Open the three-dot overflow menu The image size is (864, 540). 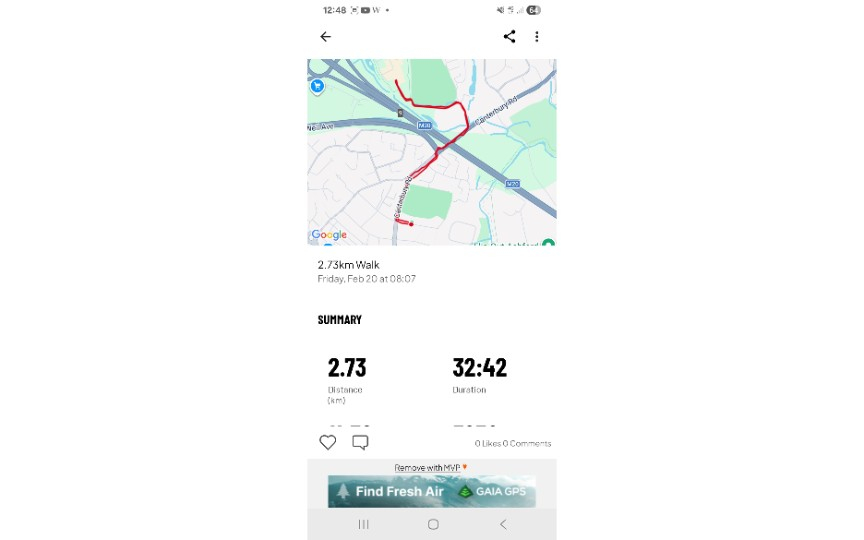click(537, 37)
